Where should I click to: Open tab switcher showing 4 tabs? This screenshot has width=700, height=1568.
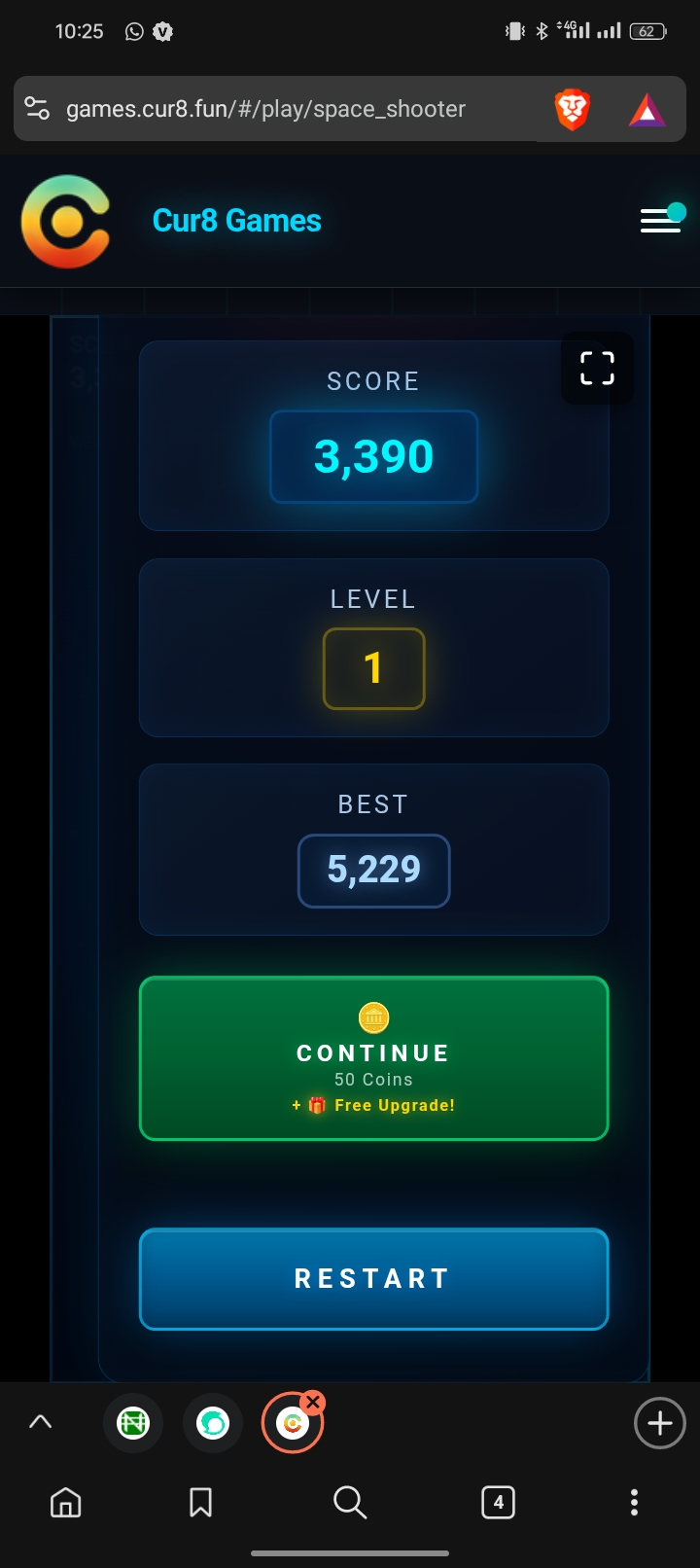click(498, 1503)
